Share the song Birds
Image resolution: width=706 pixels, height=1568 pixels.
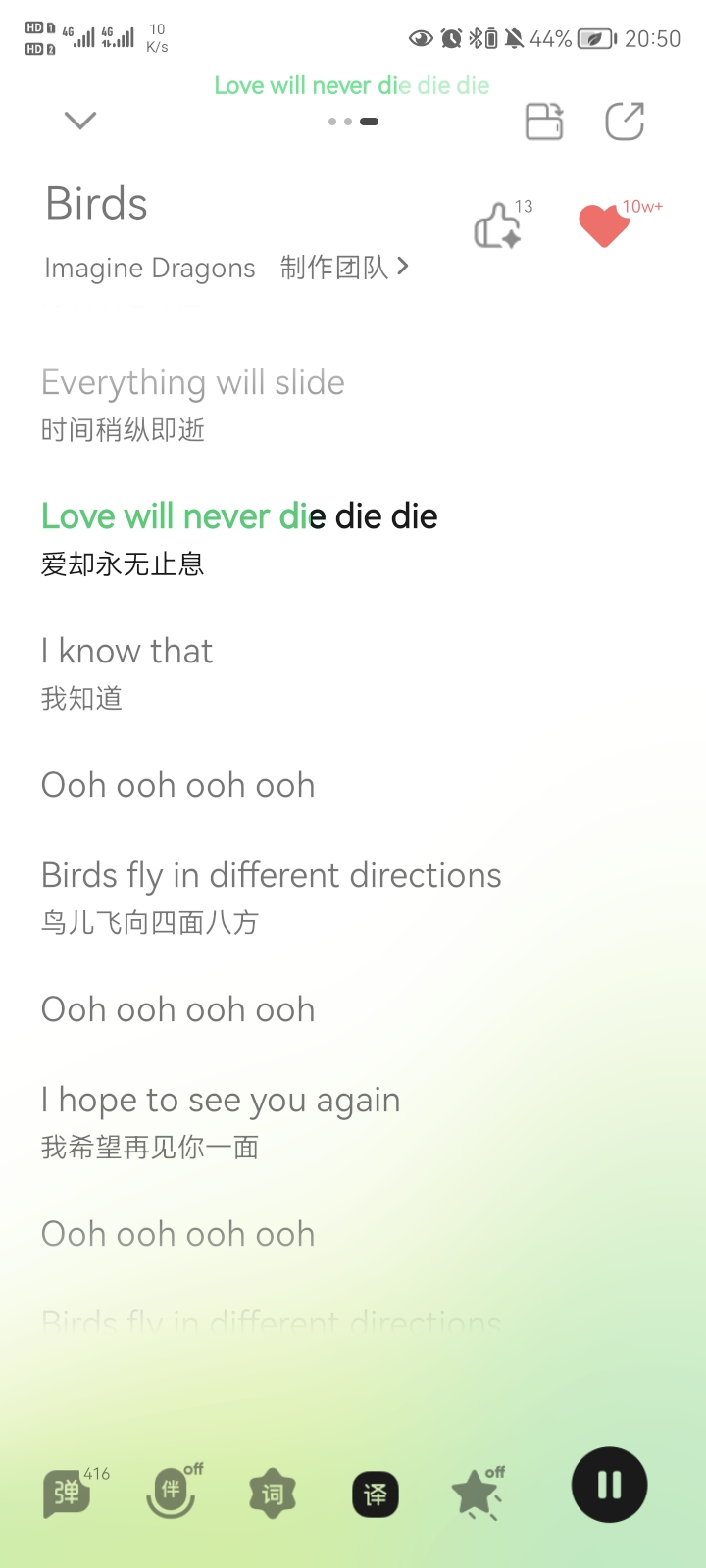[625, 122]
